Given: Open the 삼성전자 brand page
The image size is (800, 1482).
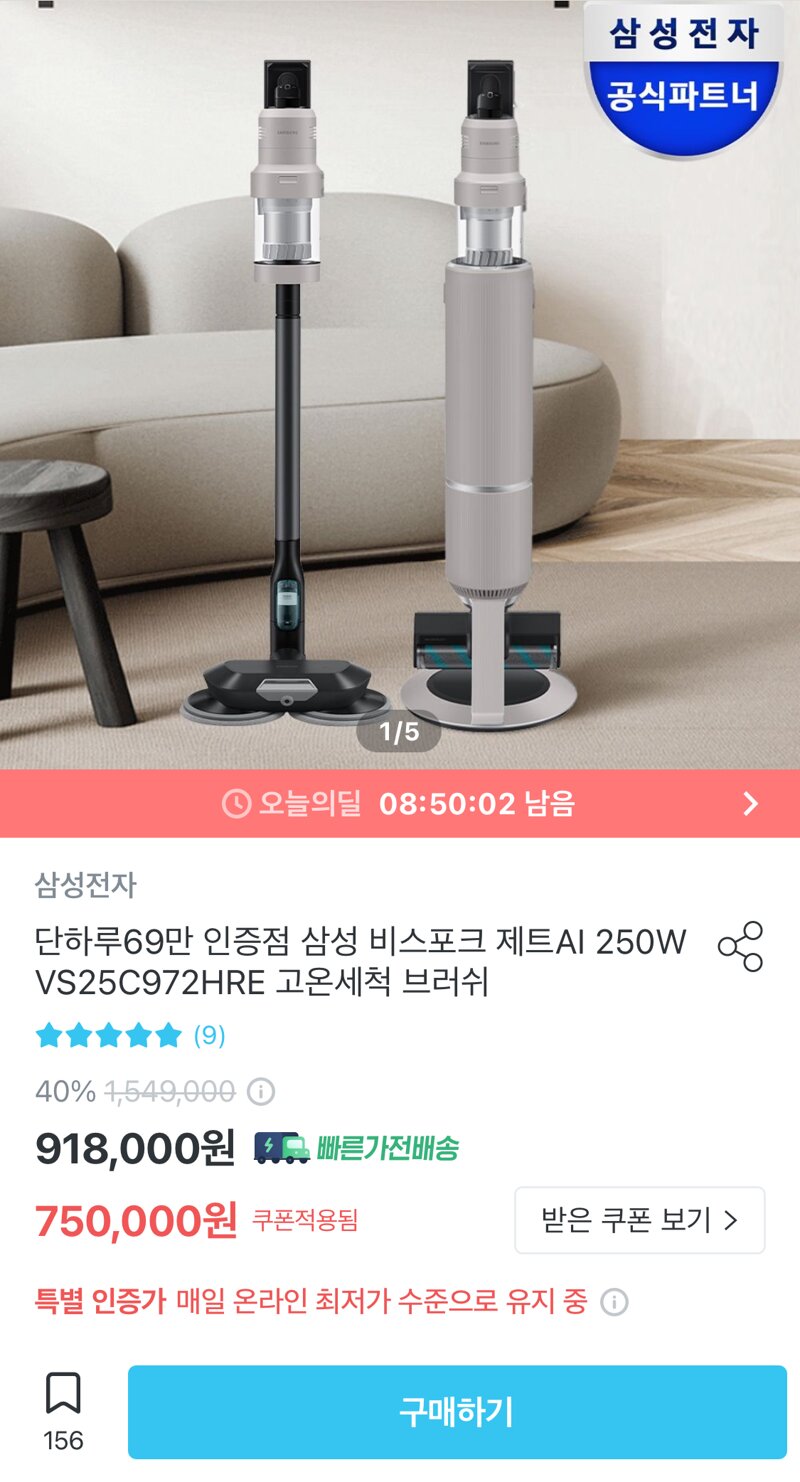Looking at the screenshot, I should tap(86, 885).
